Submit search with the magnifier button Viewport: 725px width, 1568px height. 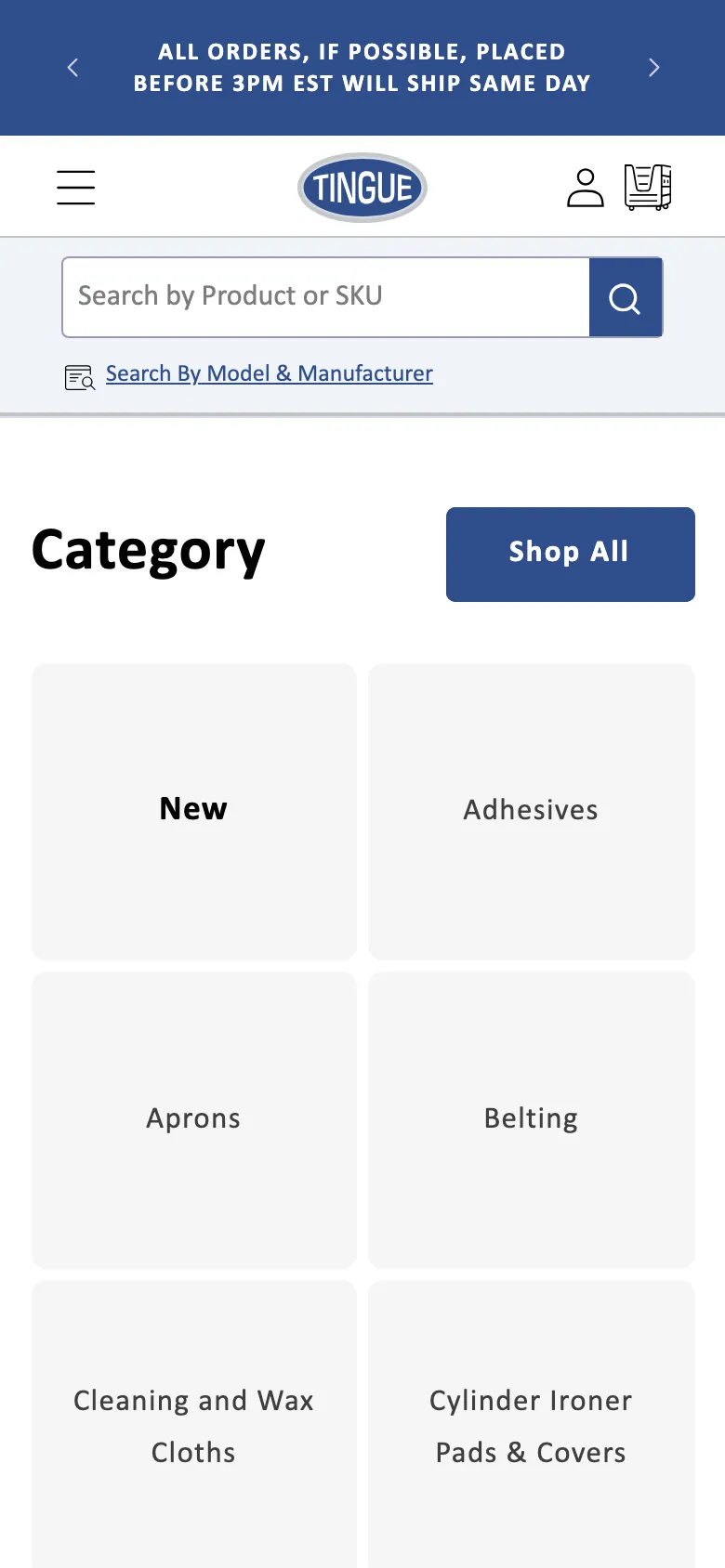626,297
